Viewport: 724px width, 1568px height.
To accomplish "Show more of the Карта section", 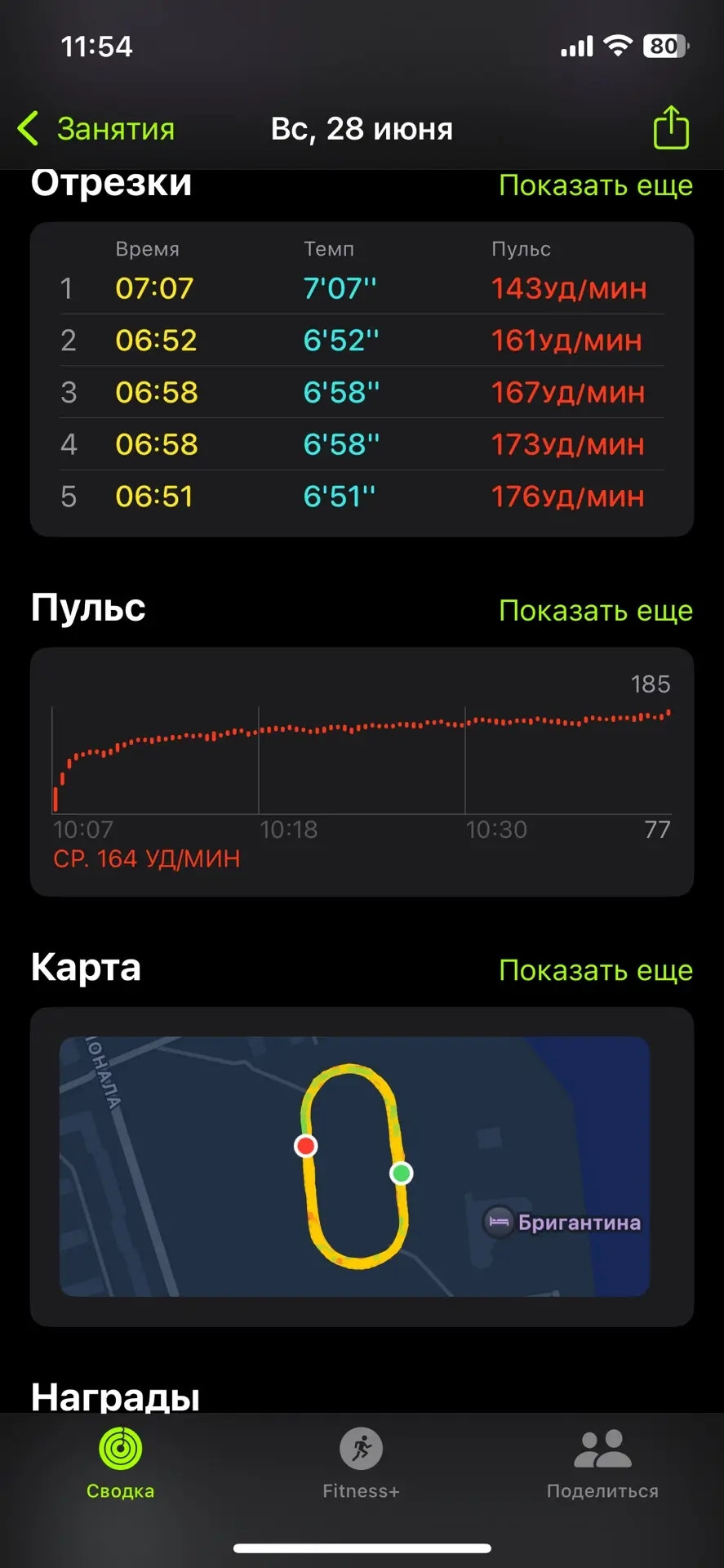I will (596, 970).
